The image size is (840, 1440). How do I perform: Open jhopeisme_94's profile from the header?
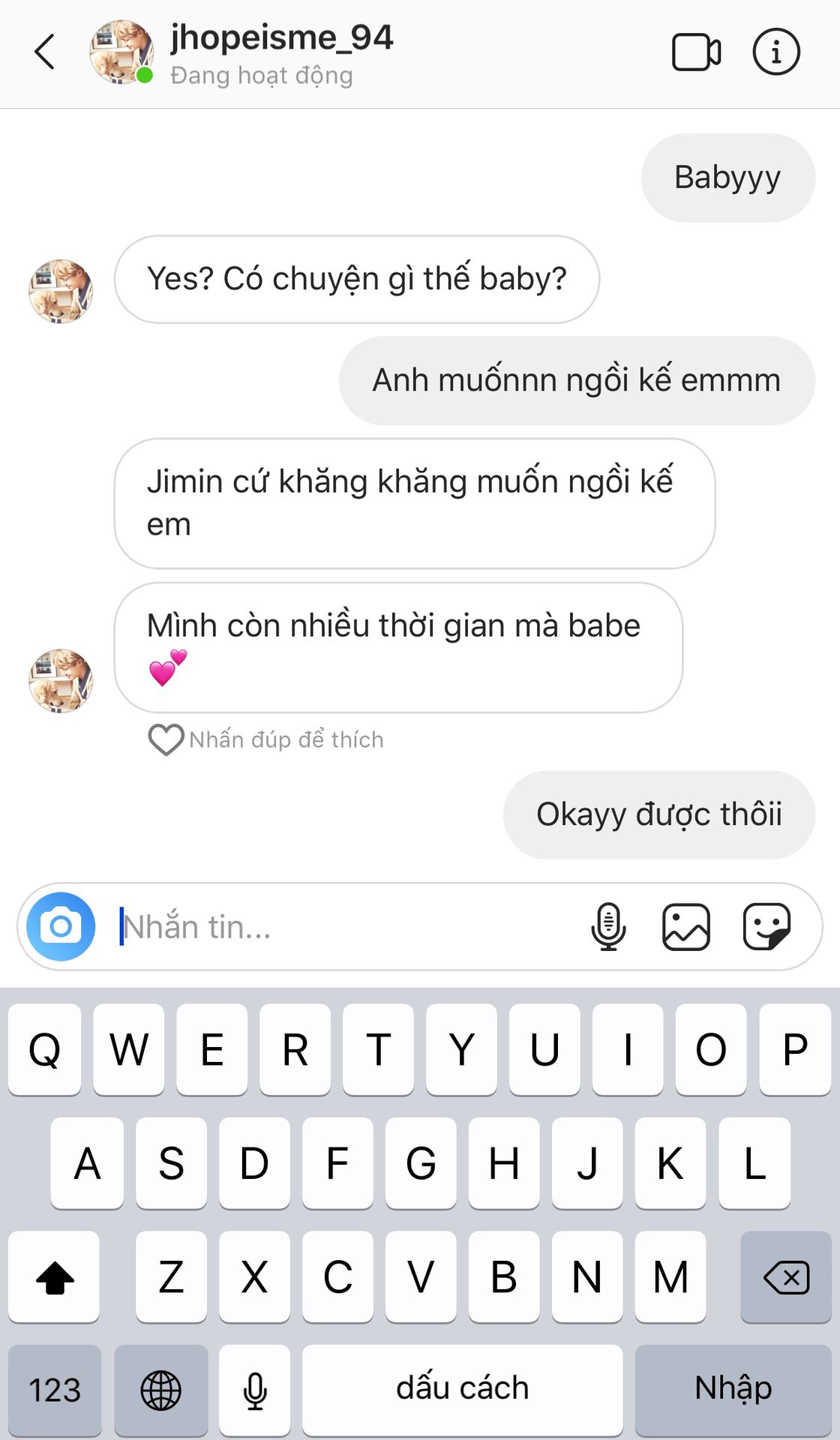coord(281,37)
